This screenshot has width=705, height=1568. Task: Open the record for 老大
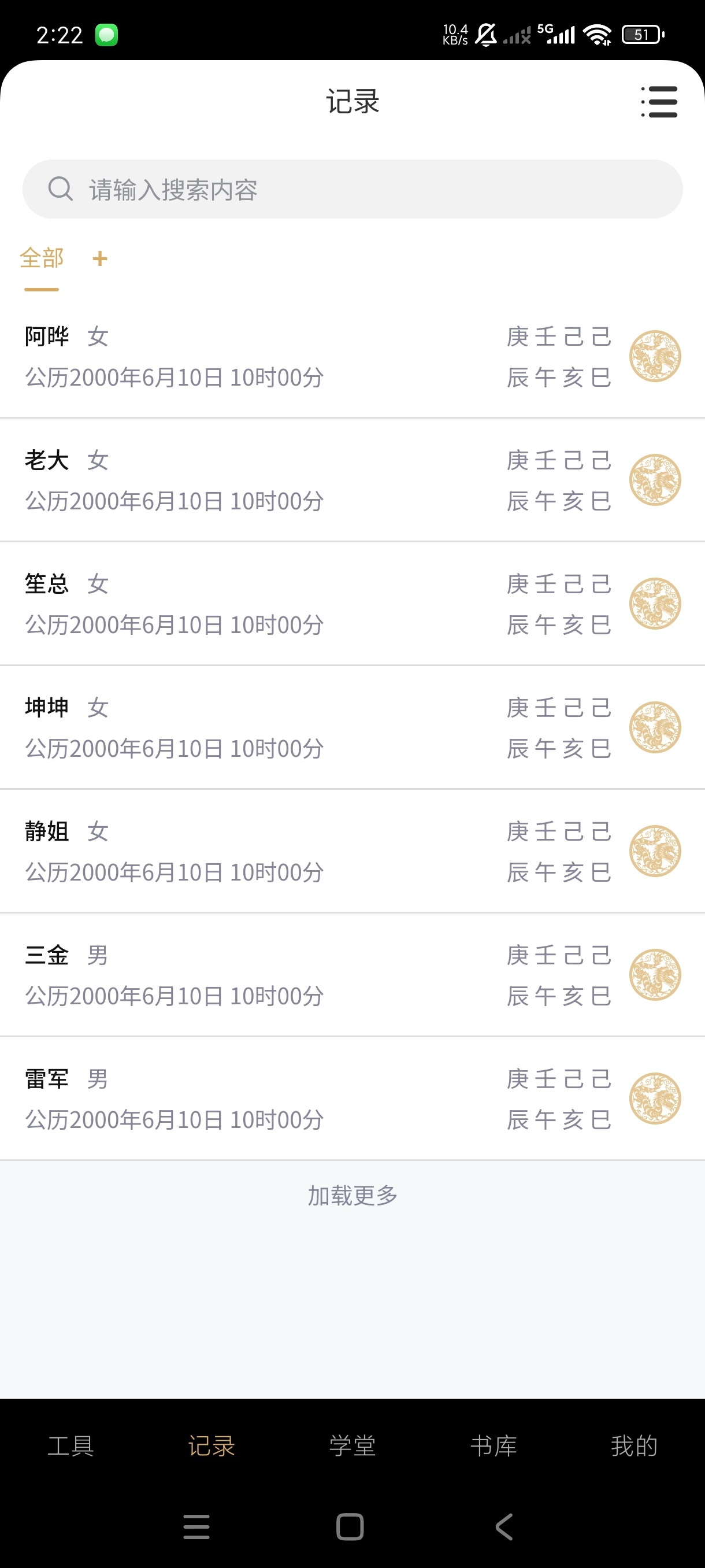coord(352,480)
